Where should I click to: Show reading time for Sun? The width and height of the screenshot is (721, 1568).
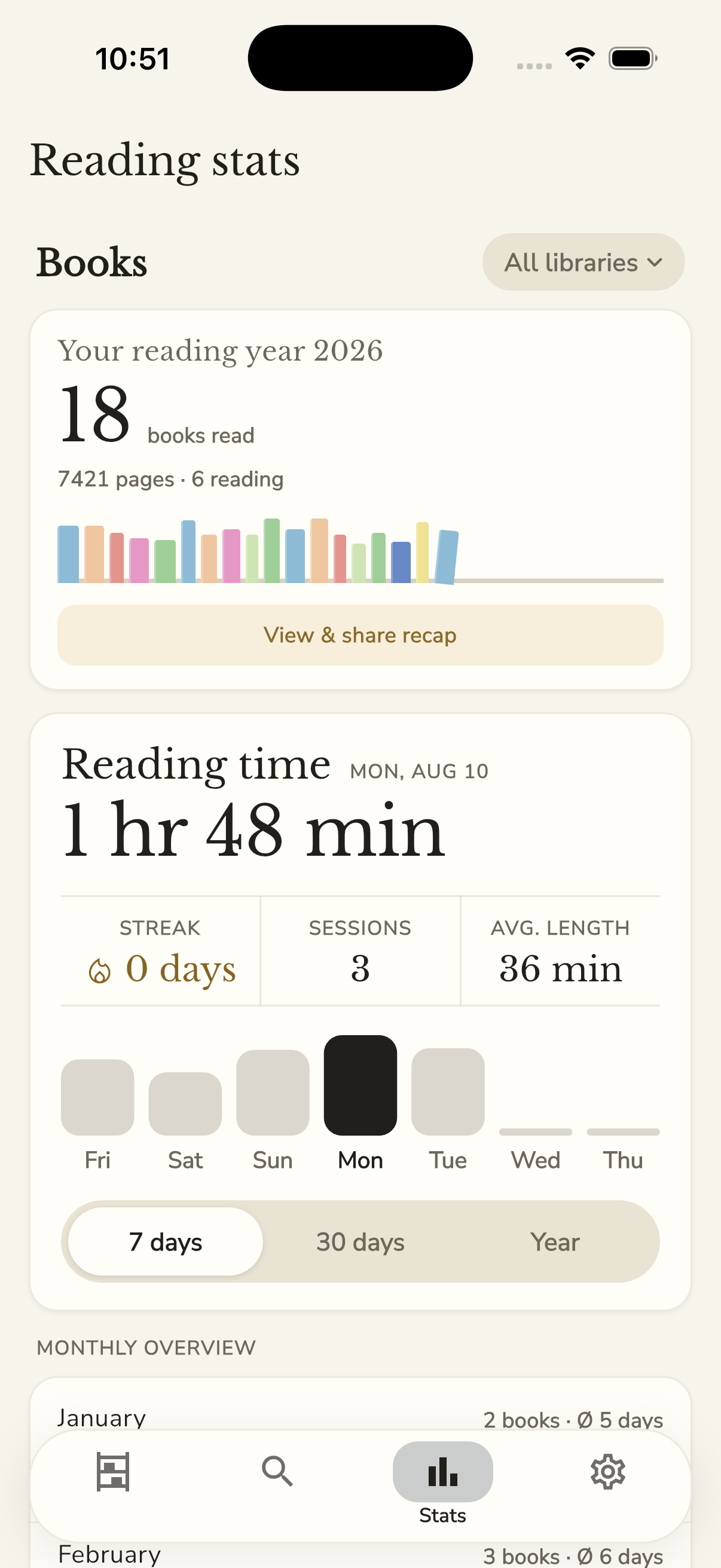(273, 1092)
